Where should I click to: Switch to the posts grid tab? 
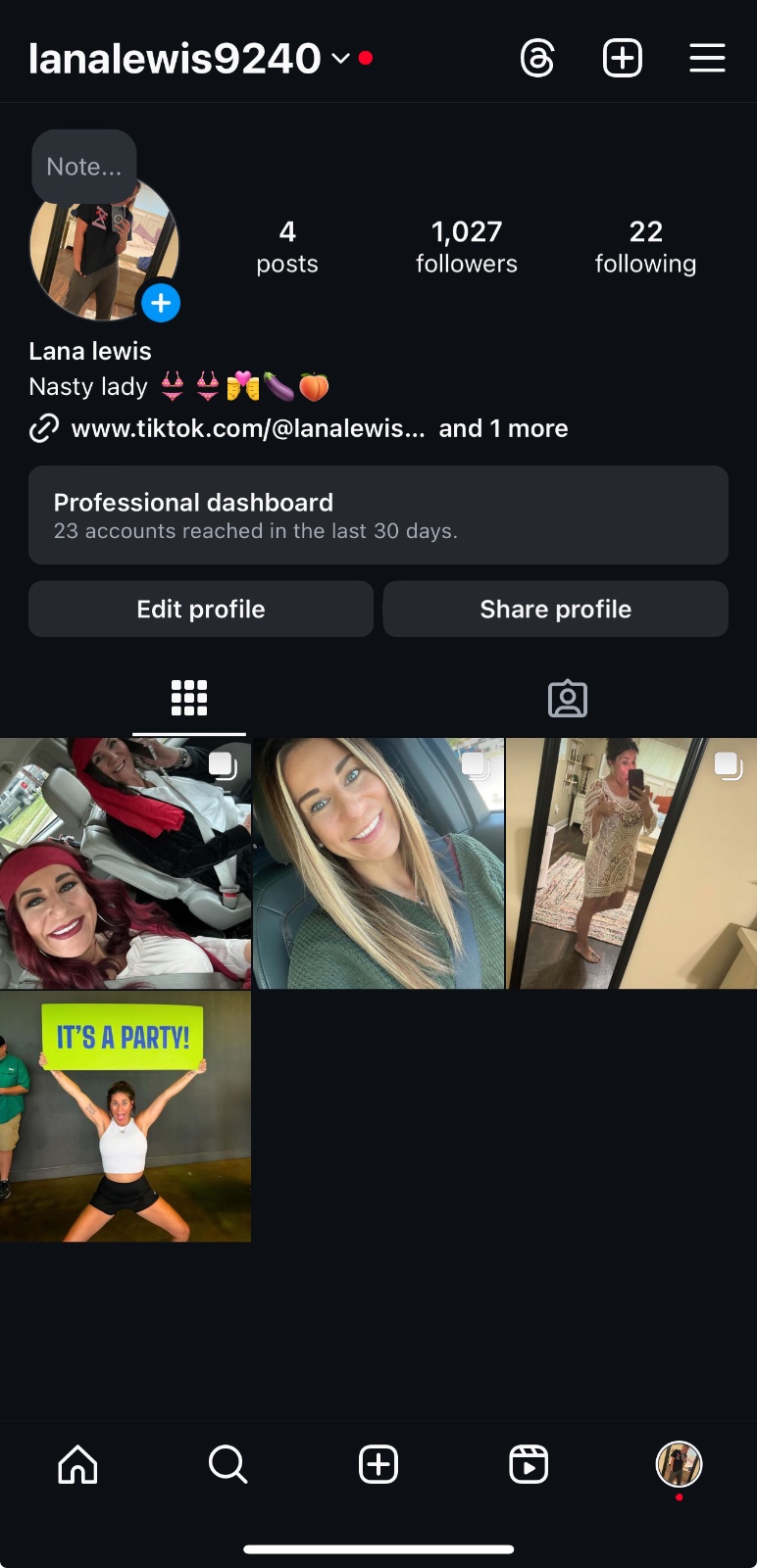(189, 699)
